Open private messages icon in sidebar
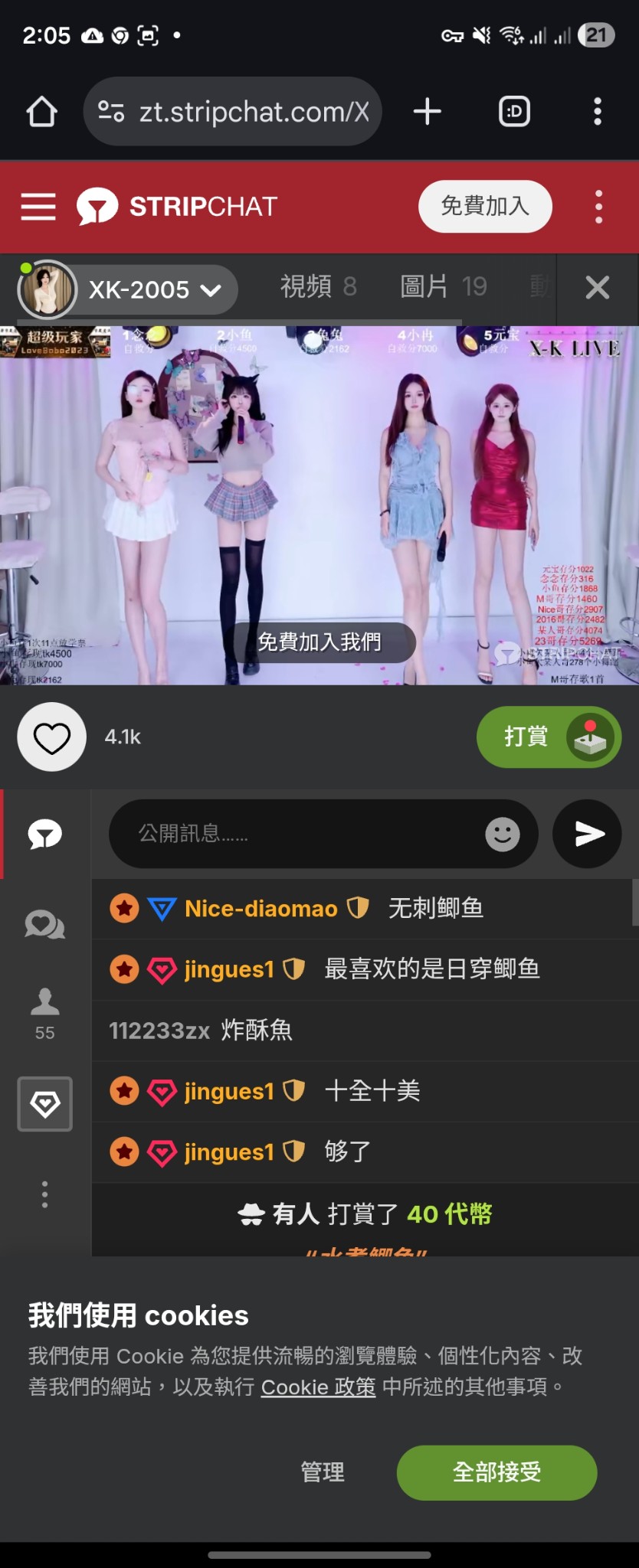Screen dimensions: 639x1568 tap(44, 924)
